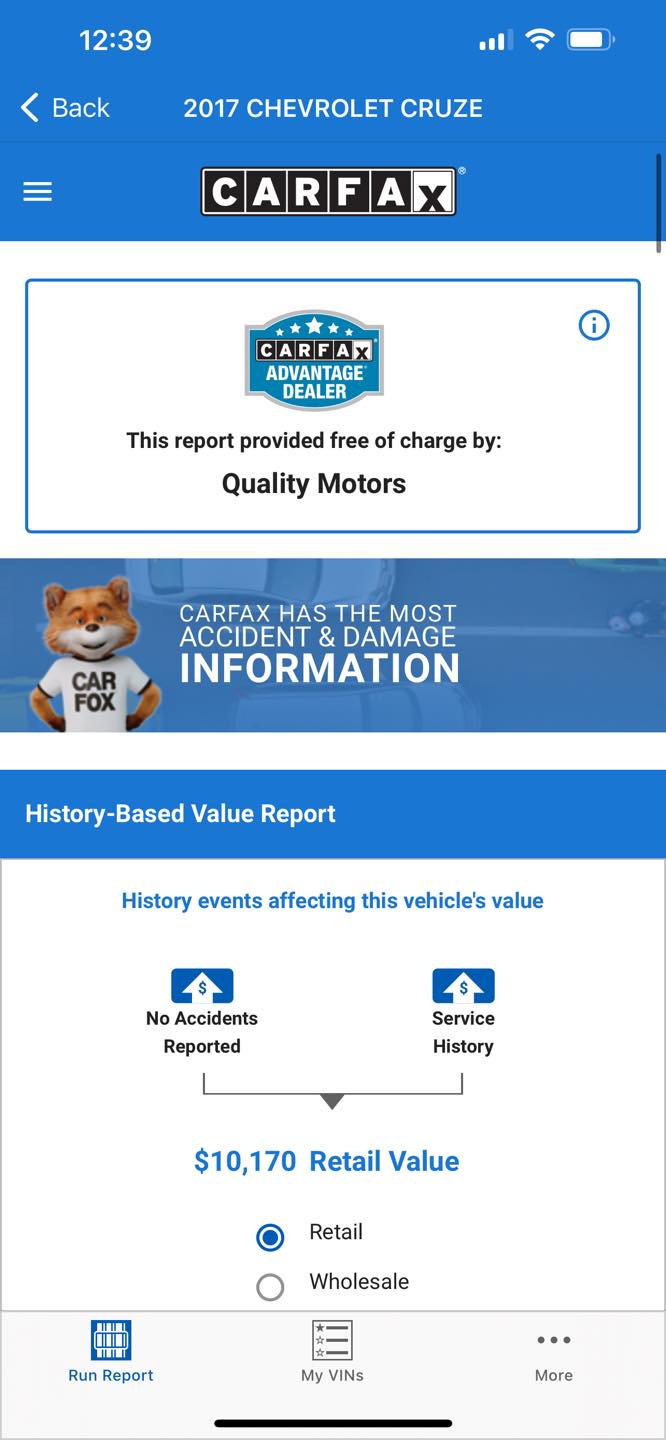Image resolution: width=666 pixels, height=1440 pixels.
Task: Open the More tab
Action: click(553, 1352)
